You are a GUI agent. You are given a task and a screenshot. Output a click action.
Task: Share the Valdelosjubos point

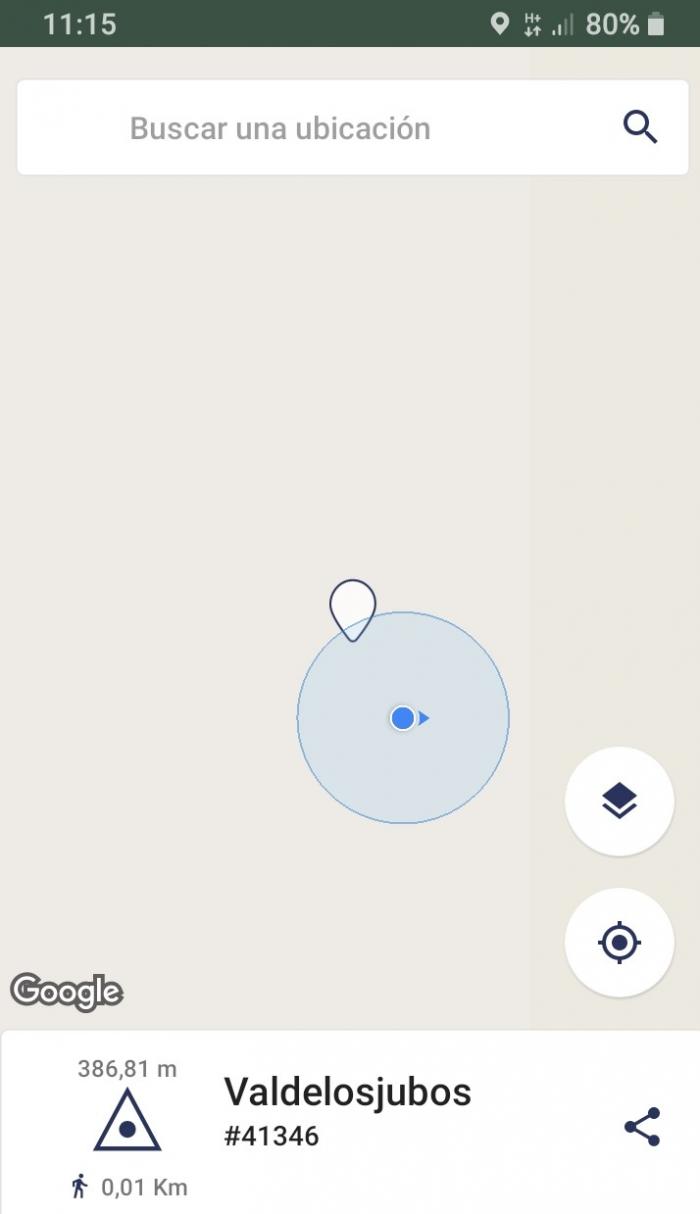(642, 1127)
